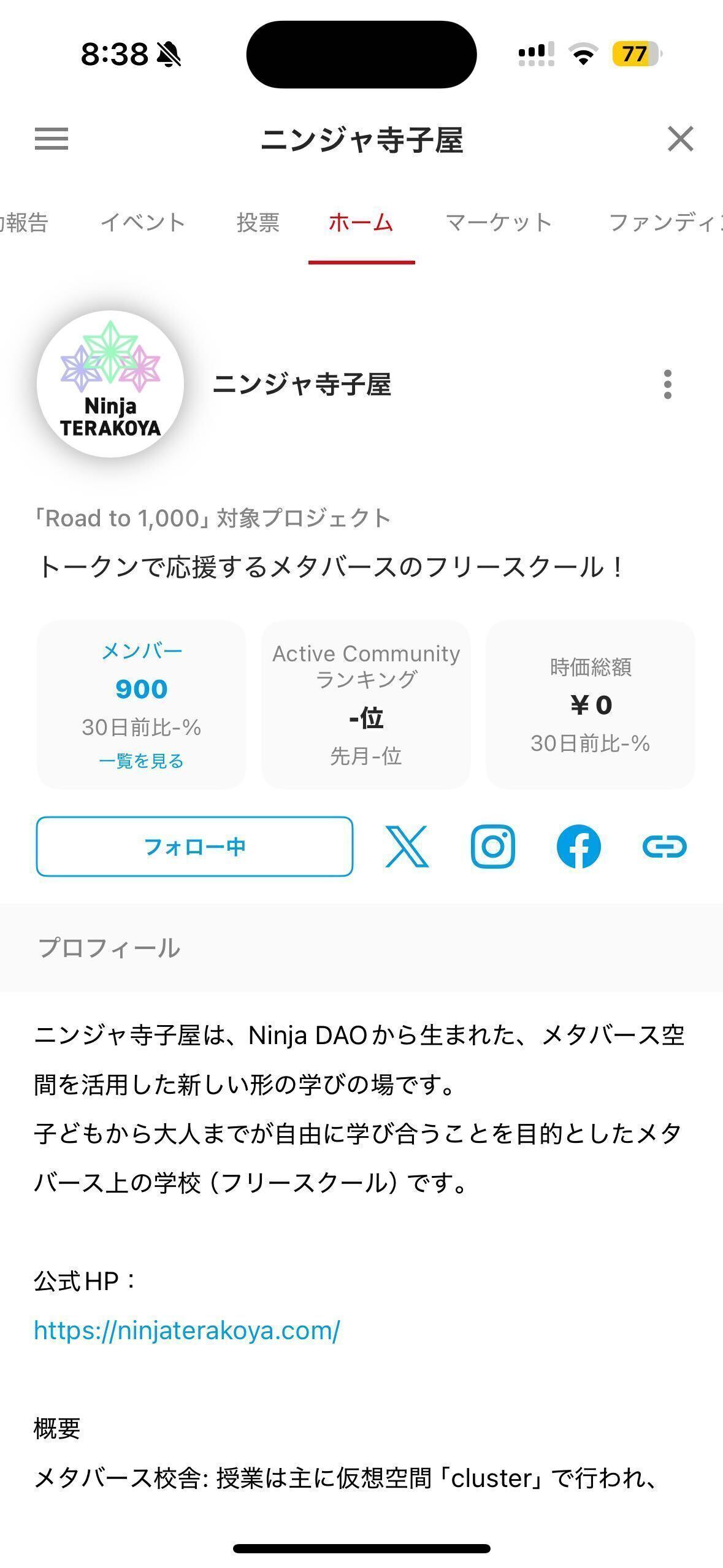Open the Facebook page icon
Screen dimensions: 723x1568
click(579, 847)
